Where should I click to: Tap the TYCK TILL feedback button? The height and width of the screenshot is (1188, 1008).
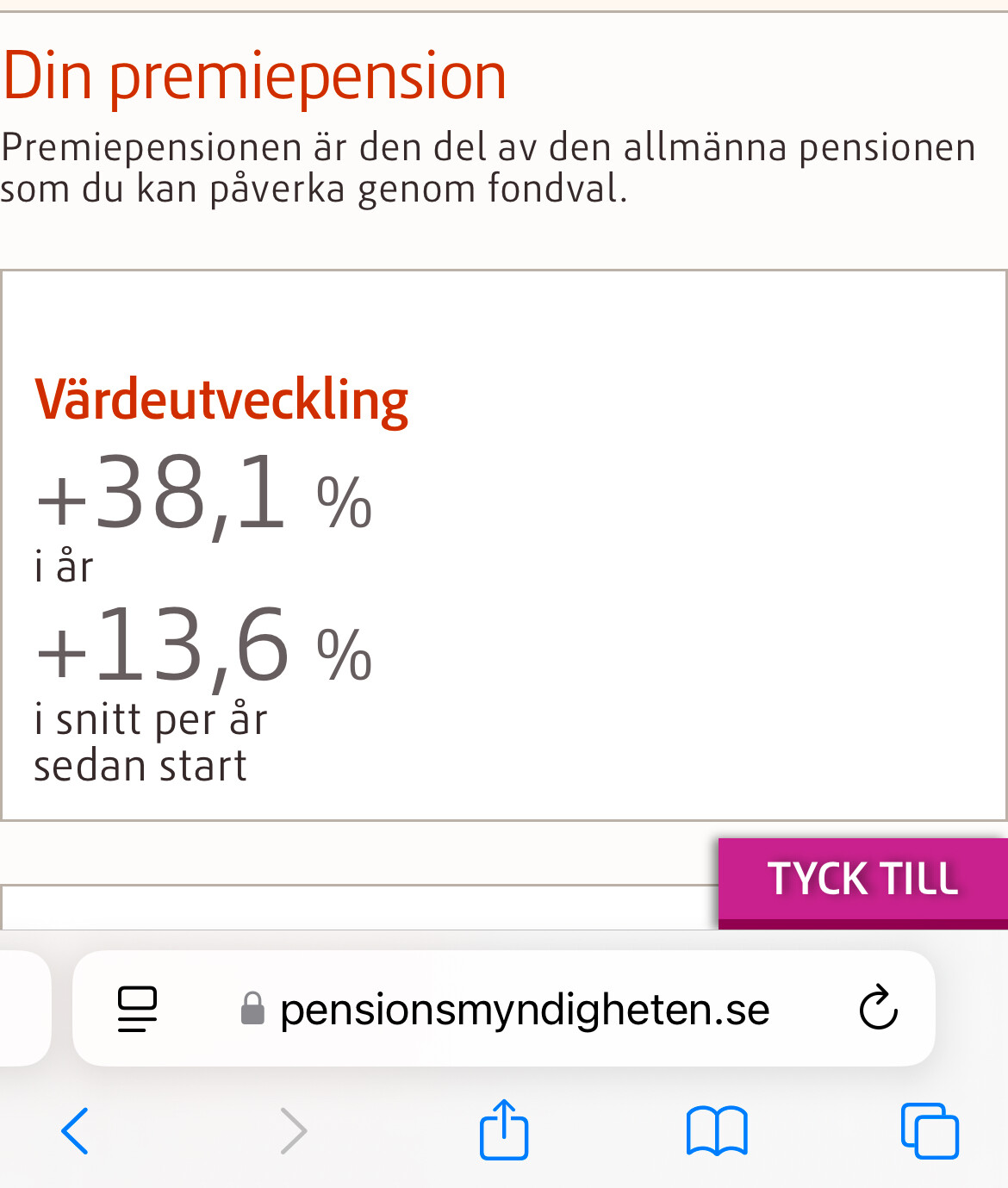[x=862, y=880]
